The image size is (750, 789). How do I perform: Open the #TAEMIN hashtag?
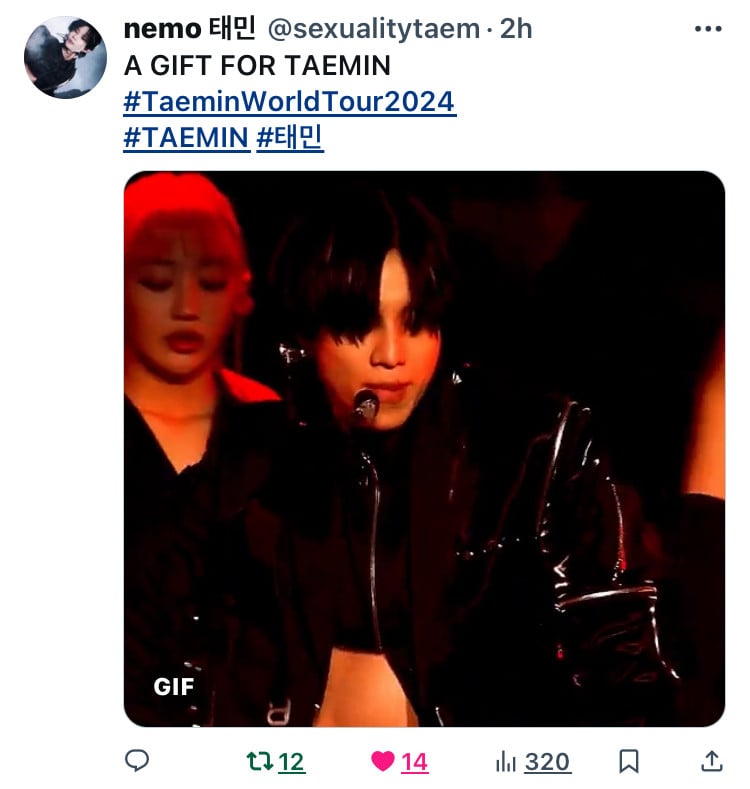click(x=185, y=137)
